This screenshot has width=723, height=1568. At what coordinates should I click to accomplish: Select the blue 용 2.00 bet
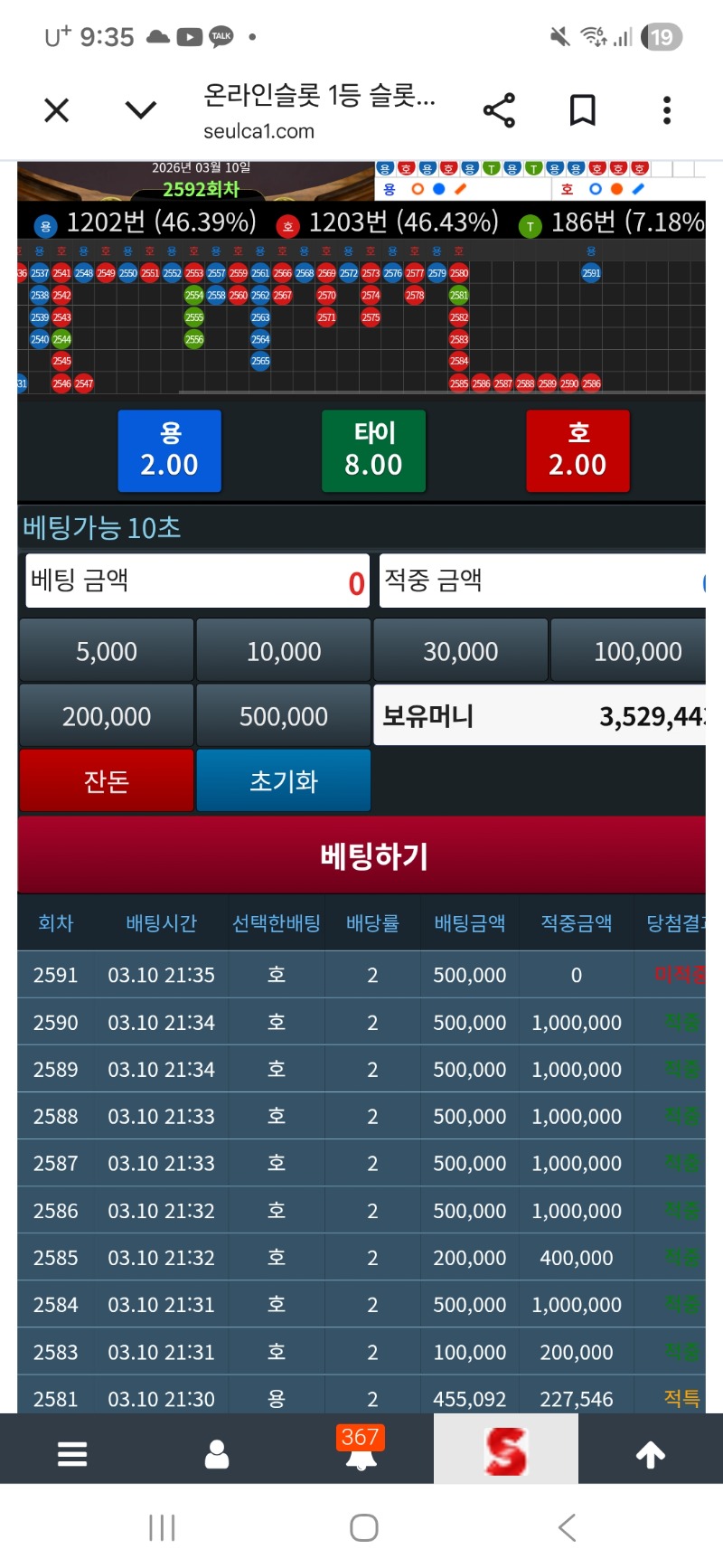coord(169,450)
